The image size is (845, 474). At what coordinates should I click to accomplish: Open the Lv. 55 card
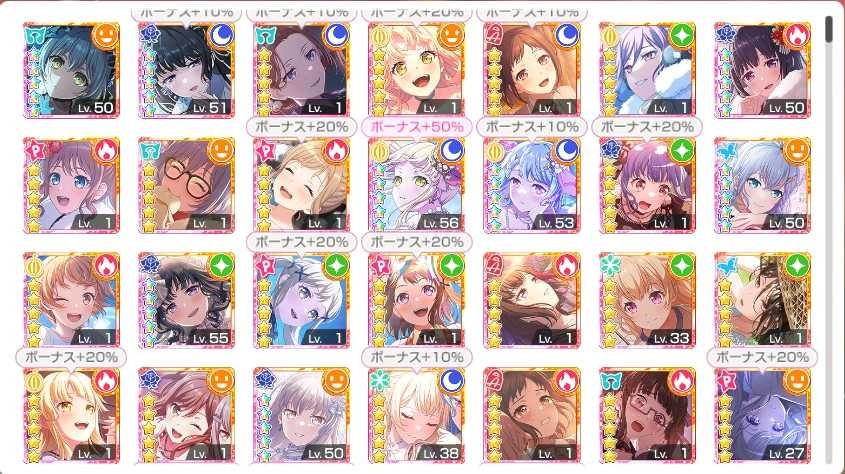[x=186, y=300]
